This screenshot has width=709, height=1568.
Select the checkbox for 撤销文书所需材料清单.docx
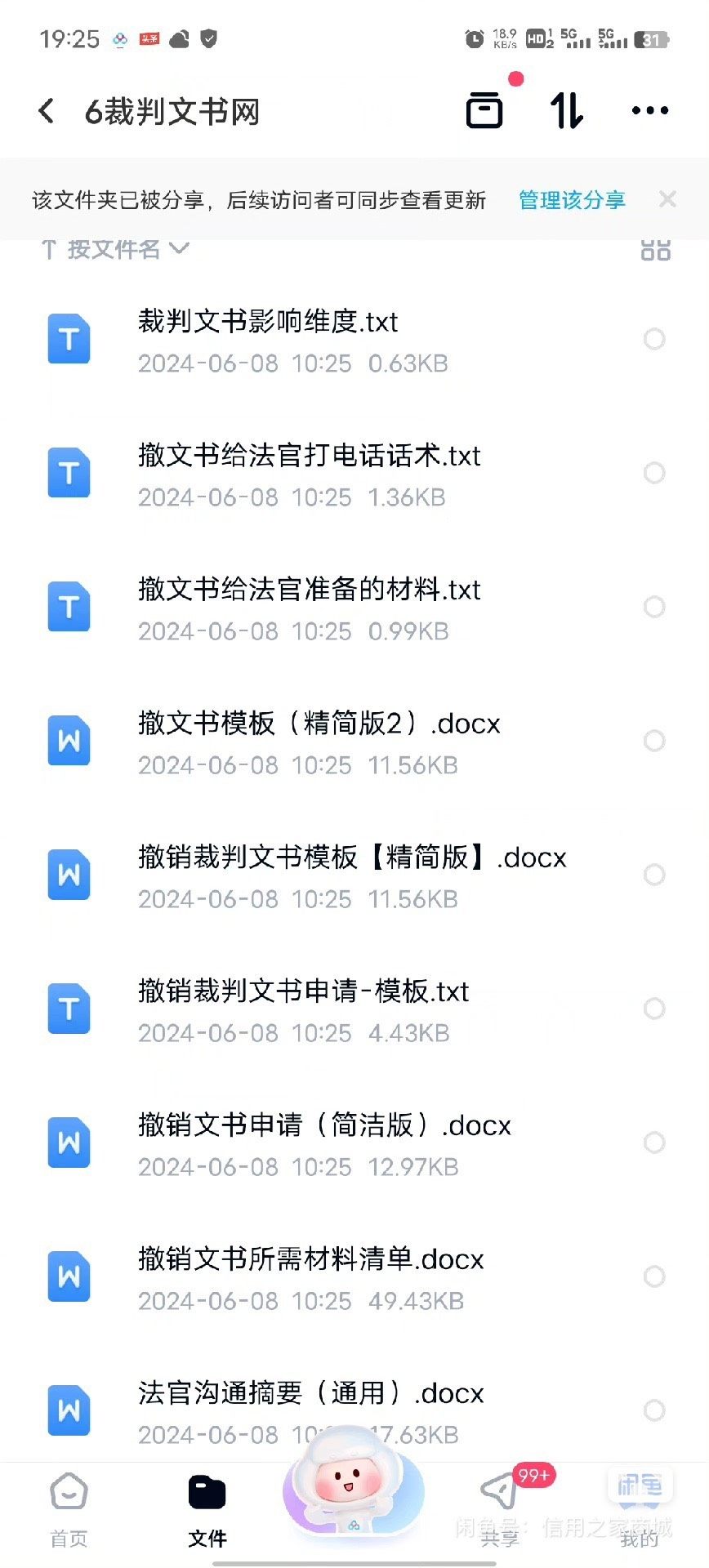point(654,1276)
